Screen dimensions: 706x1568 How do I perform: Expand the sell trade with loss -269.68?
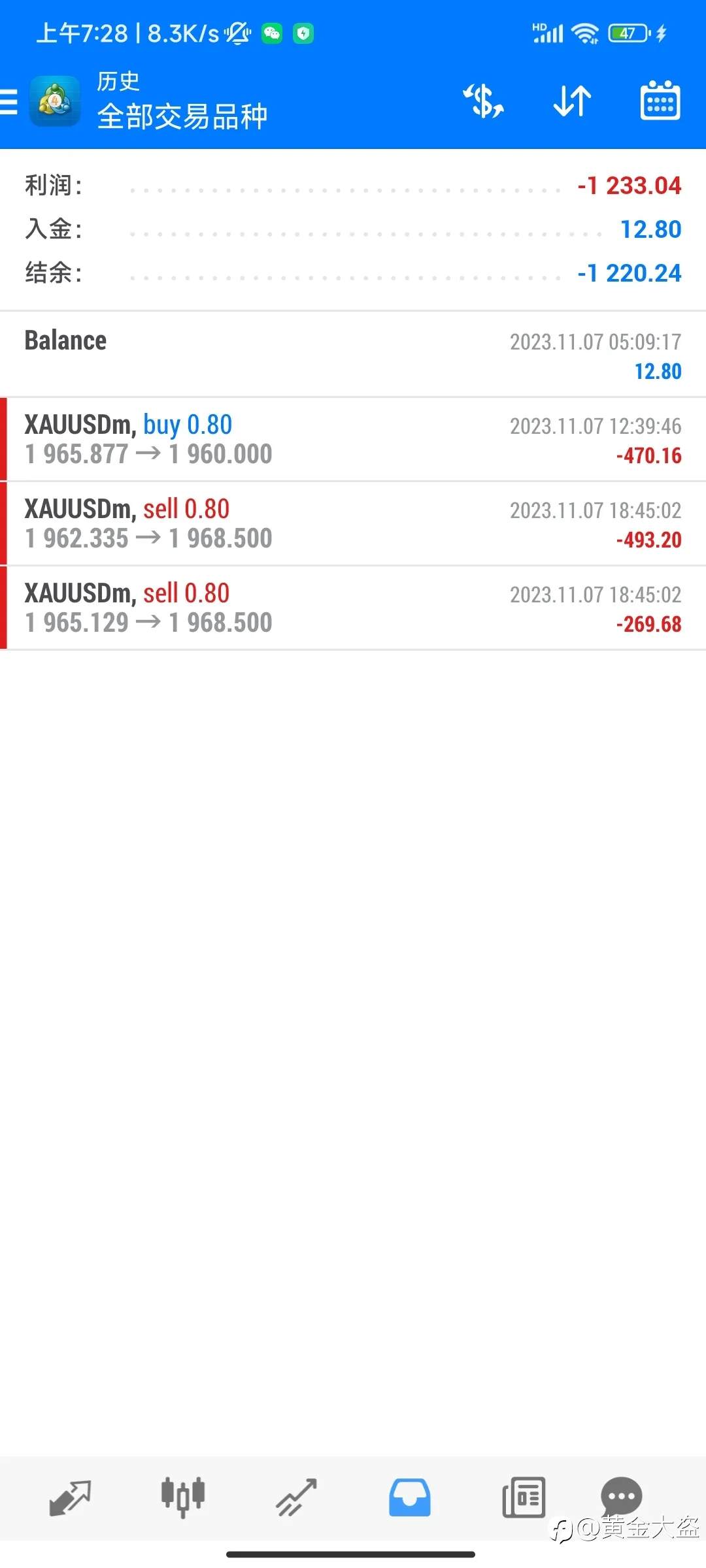(353, 608)
